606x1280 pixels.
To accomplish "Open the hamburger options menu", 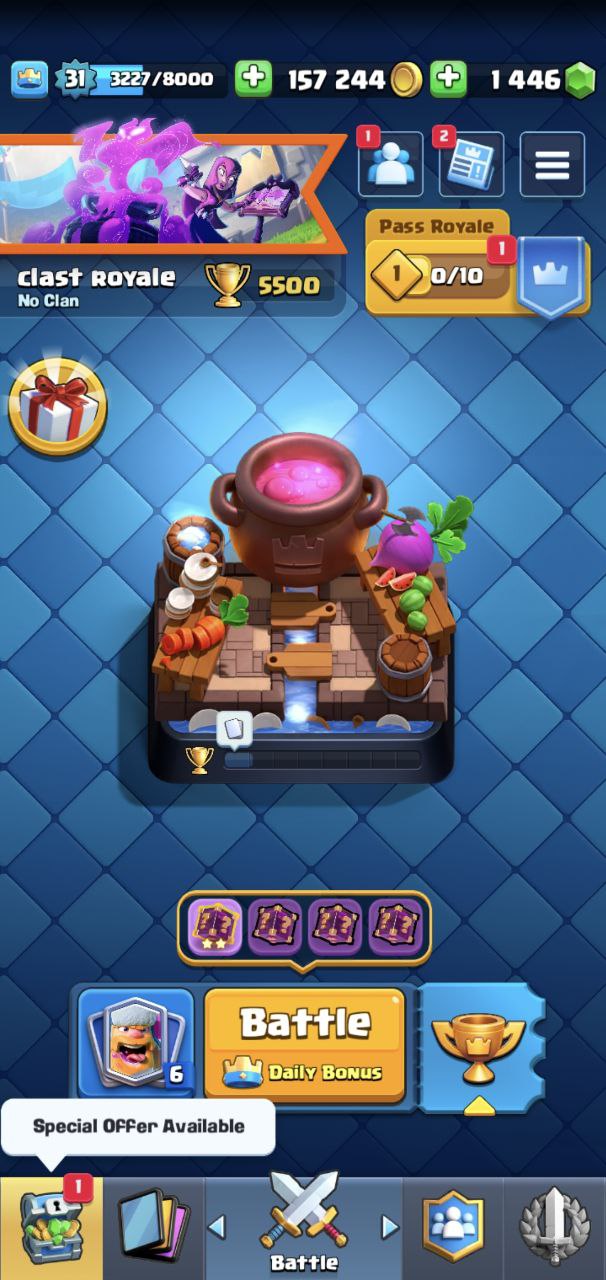I will click(552, 165).
